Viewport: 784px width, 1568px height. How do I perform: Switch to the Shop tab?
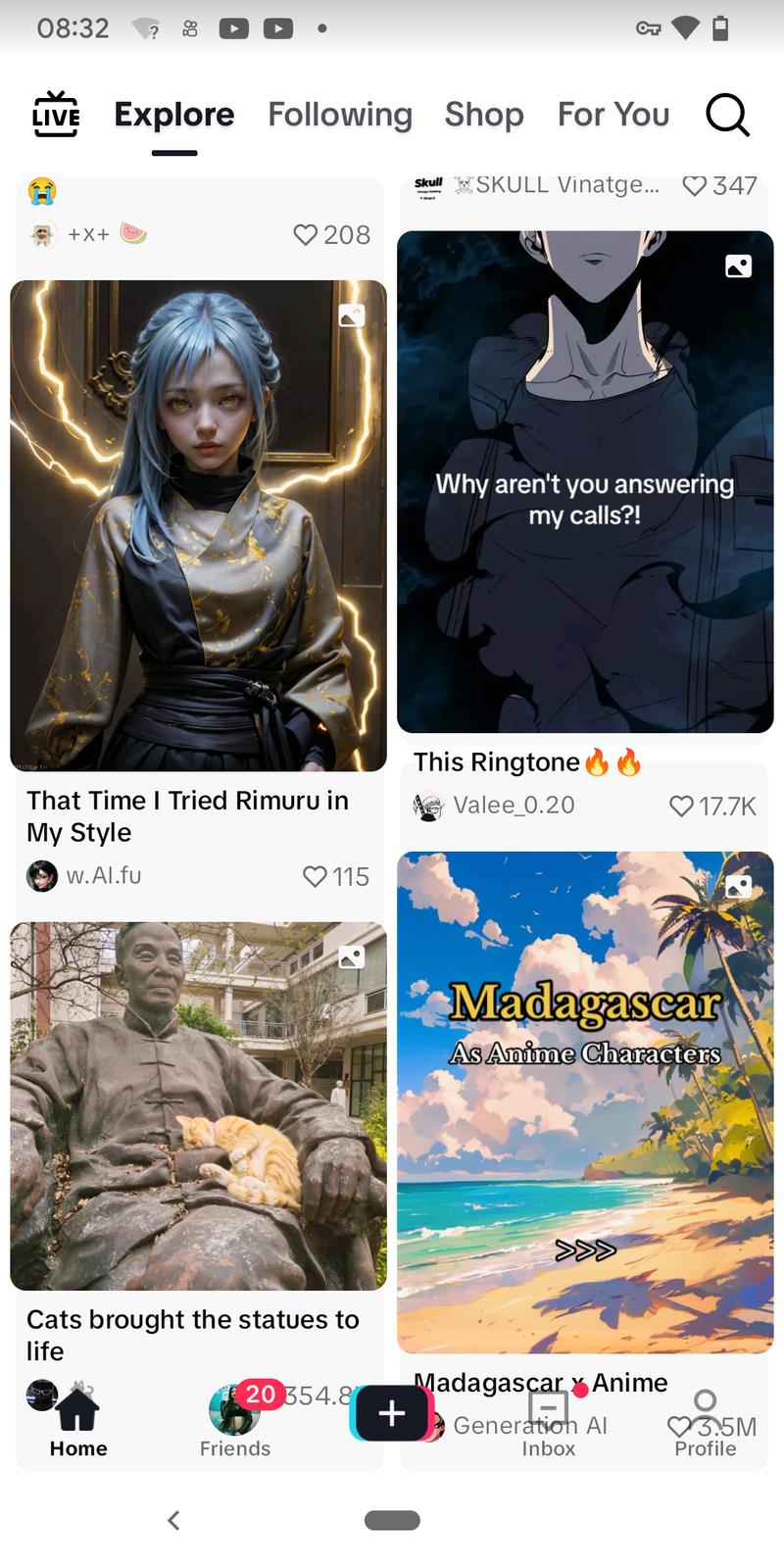click(484, 115)
